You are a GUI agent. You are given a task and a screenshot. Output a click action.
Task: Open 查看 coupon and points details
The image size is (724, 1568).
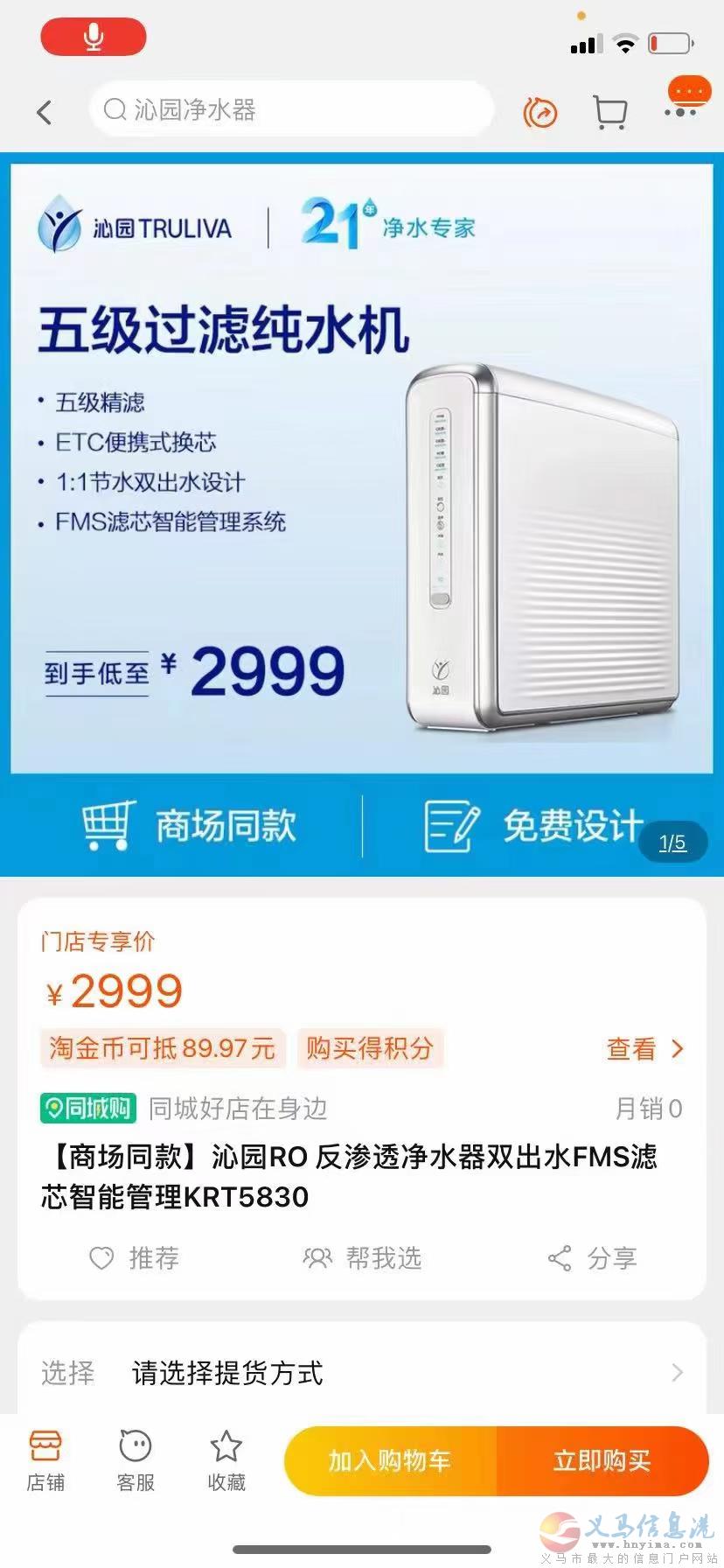tap(645, 1048)
